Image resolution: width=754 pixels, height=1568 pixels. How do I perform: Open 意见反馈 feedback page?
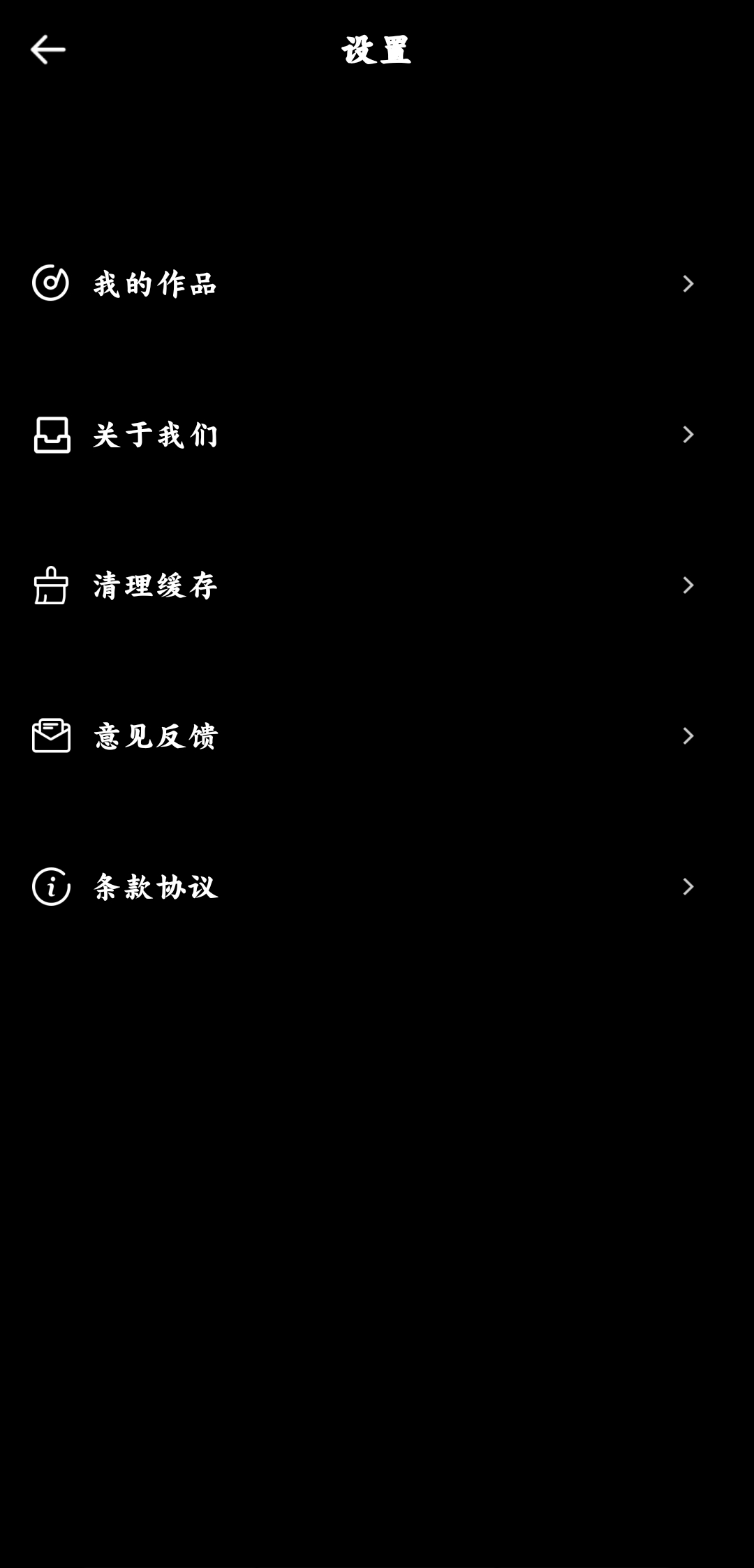[x=155, y=736]
